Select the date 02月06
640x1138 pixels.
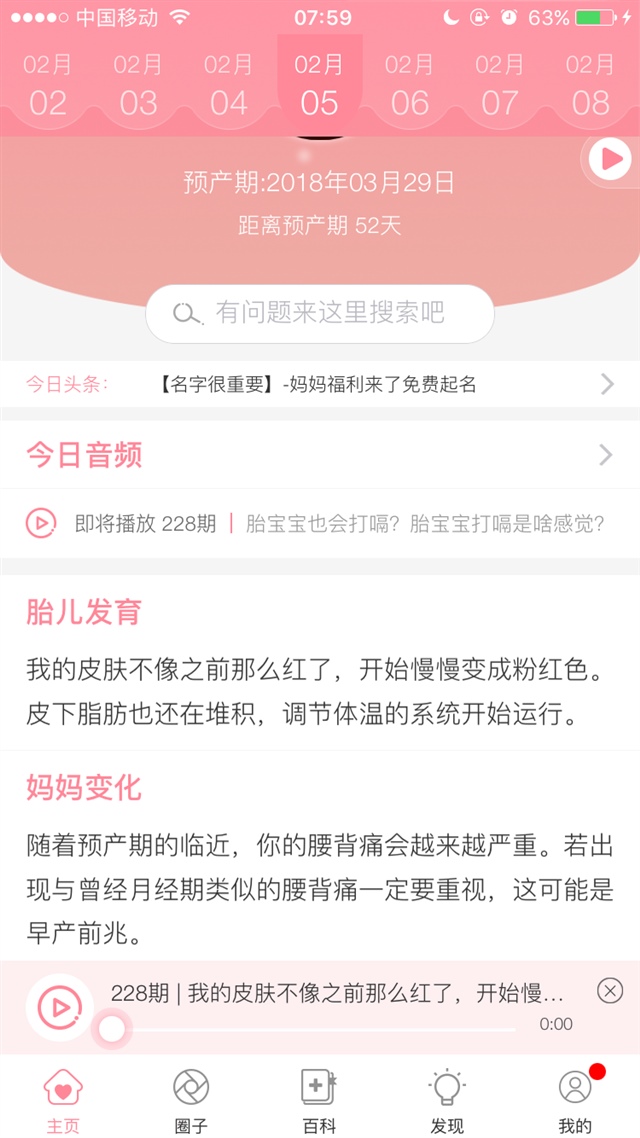coord(409,86)
